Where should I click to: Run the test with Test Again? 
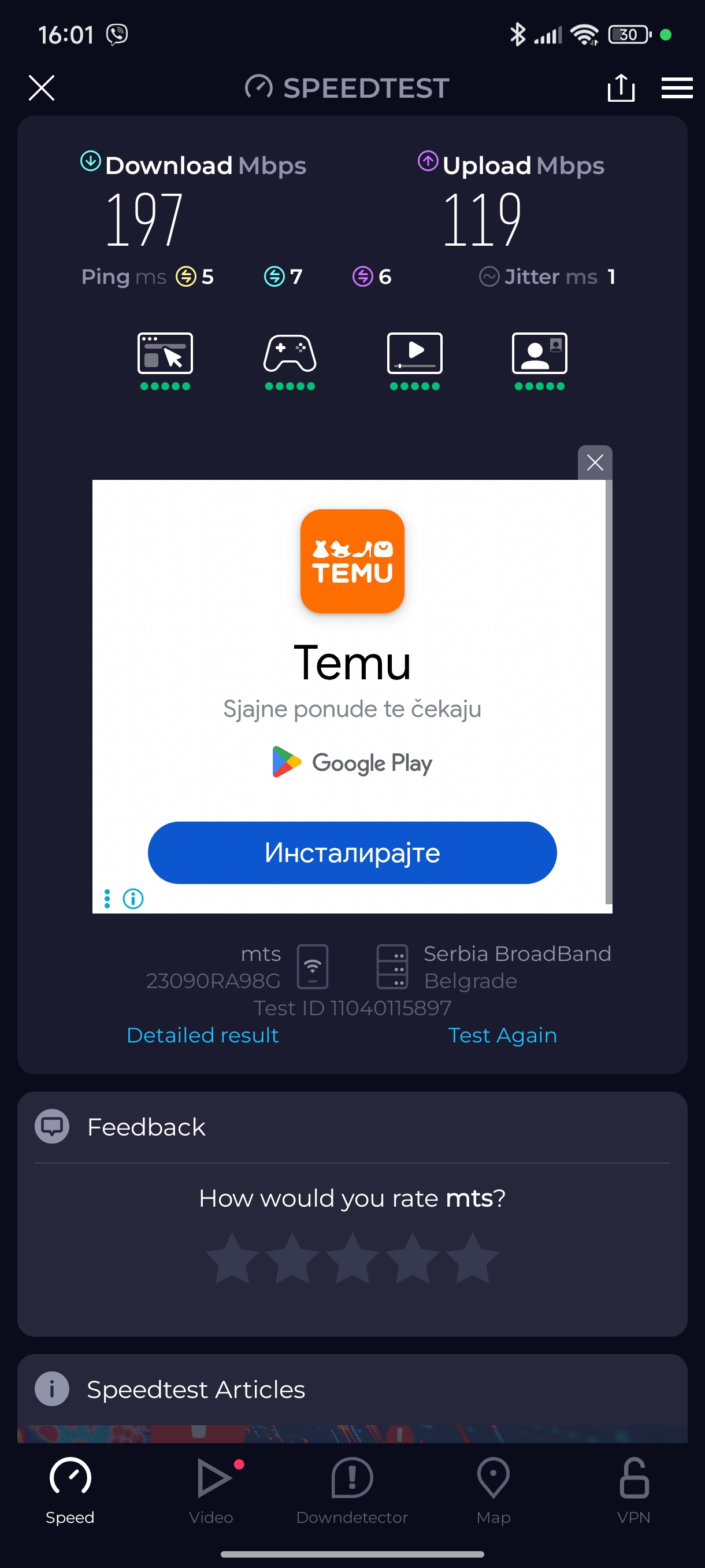(x=502, y=1035)
